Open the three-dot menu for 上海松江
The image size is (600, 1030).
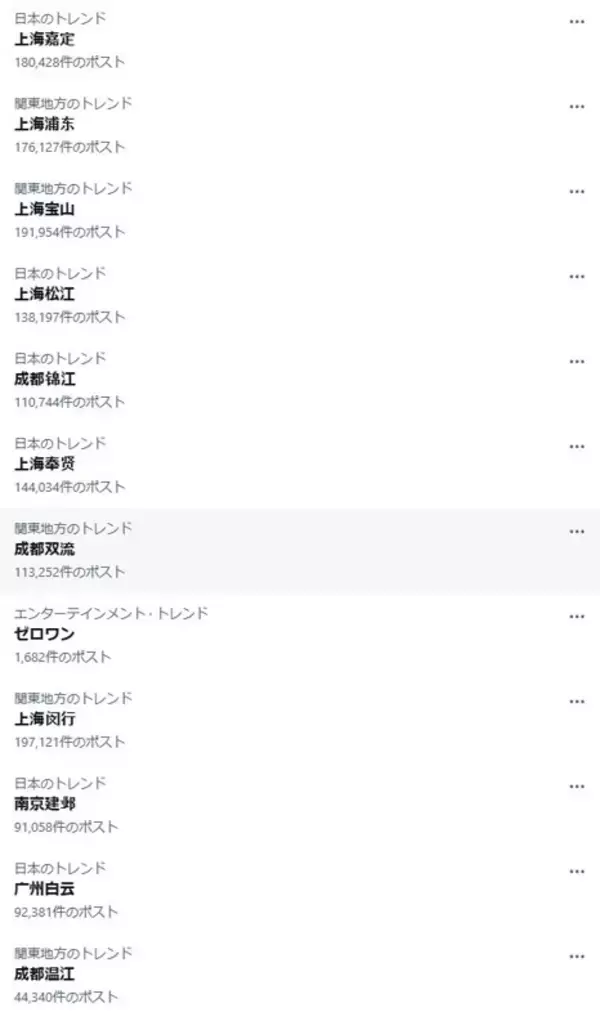click(577, 276)
